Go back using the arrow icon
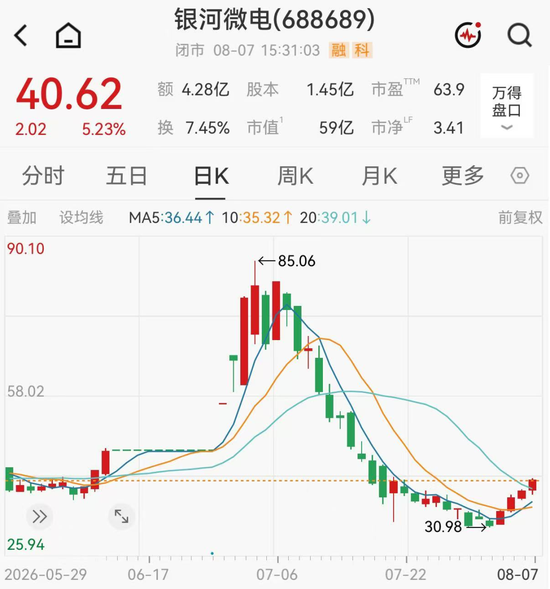 click(x=21, y=36)
